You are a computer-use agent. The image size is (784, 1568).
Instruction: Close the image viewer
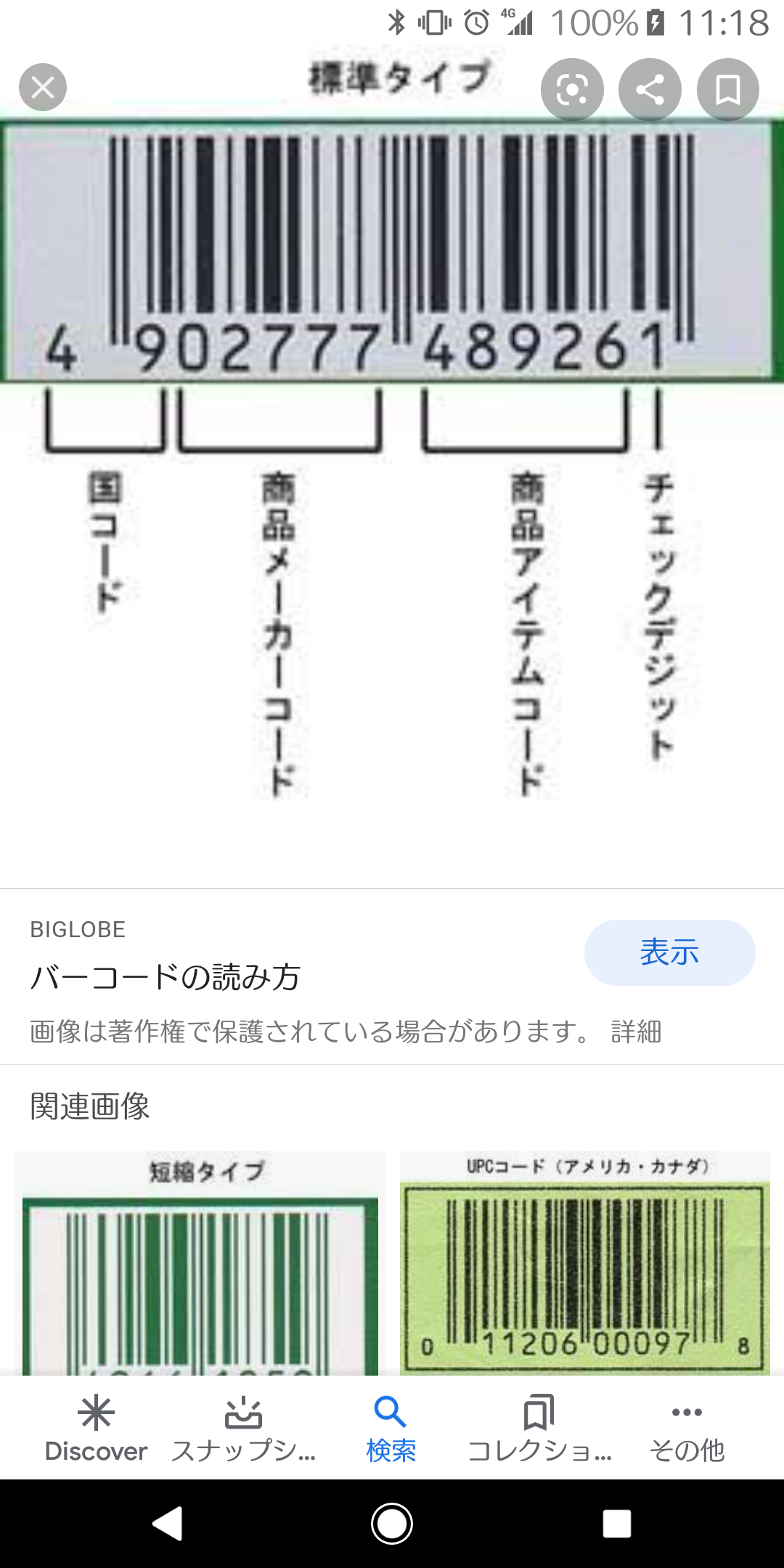point(43,88)
